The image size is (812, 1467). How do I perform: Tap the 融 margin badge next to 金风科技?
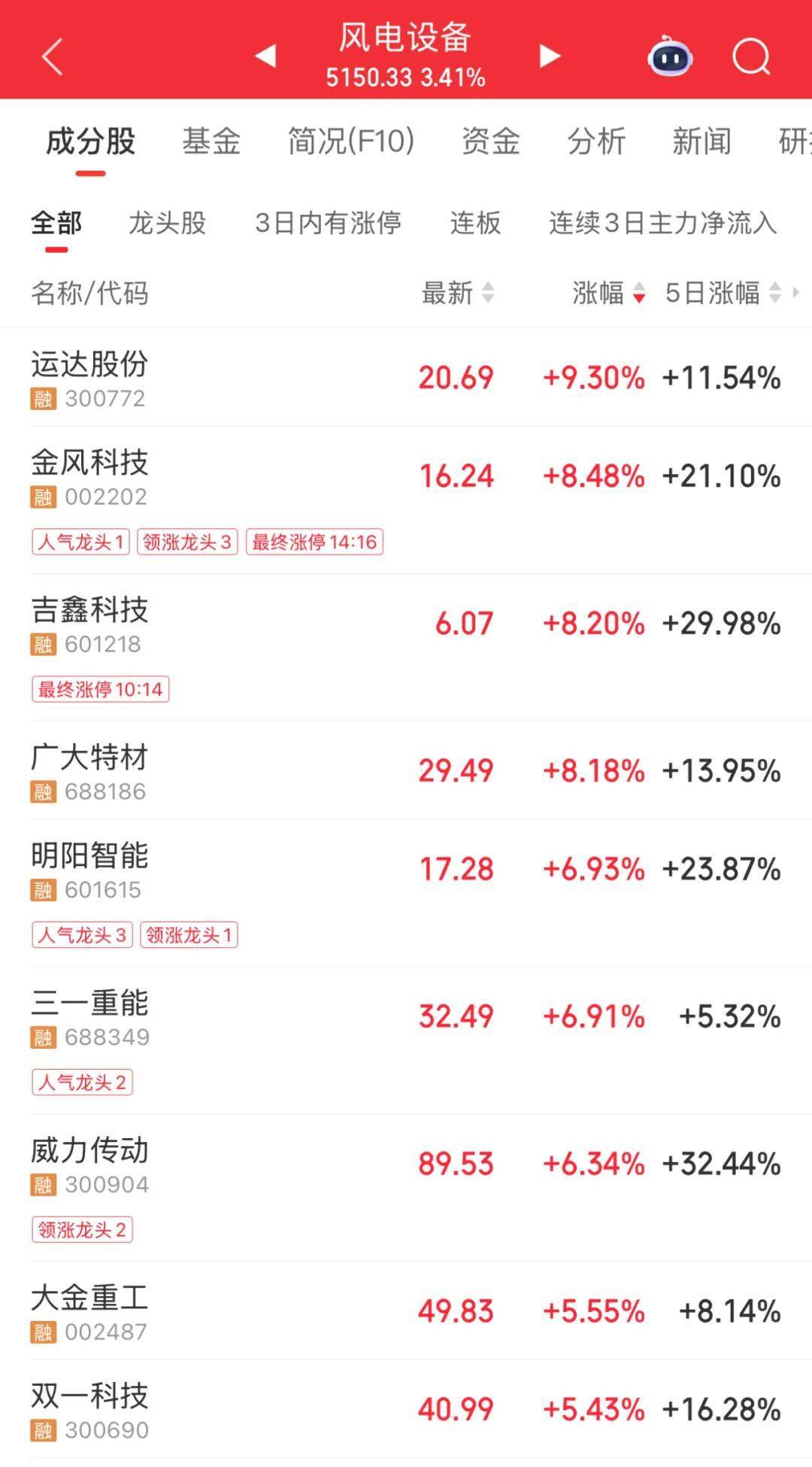point(44,497)
